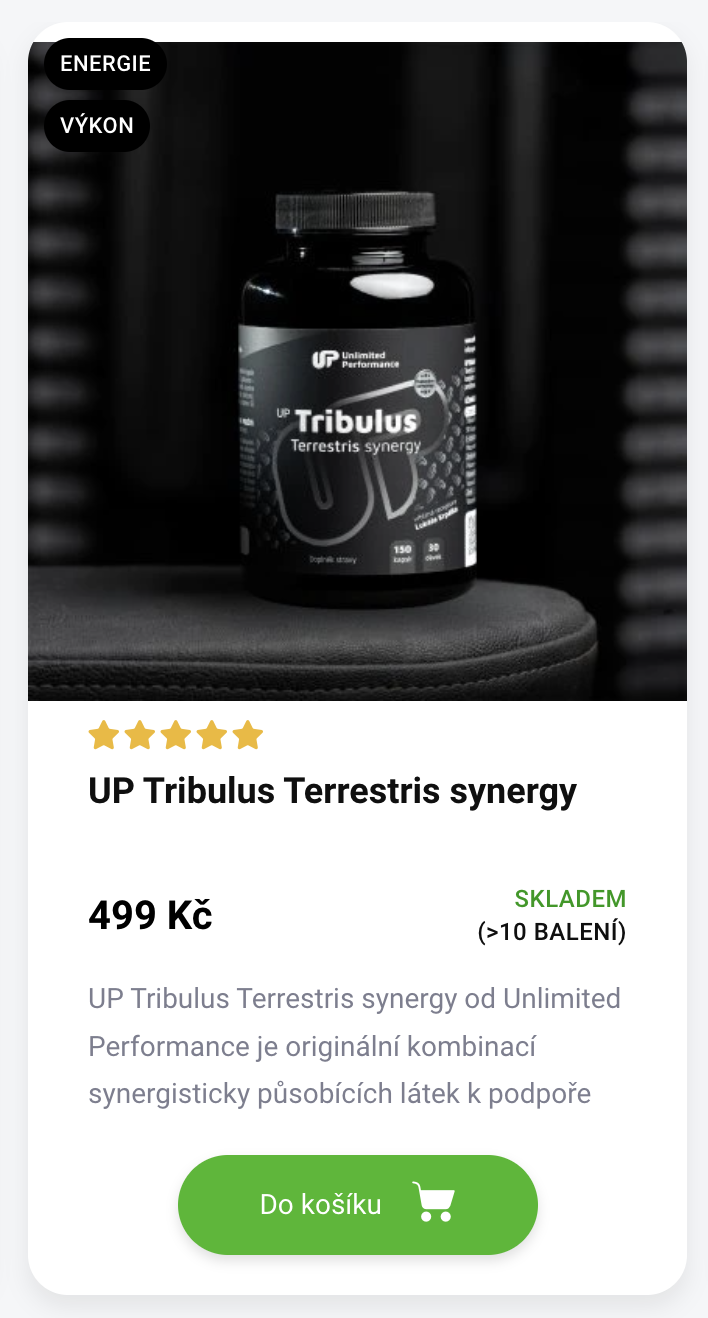Select the VÝKON tag

pyautogui.click(x=97, y=126)
